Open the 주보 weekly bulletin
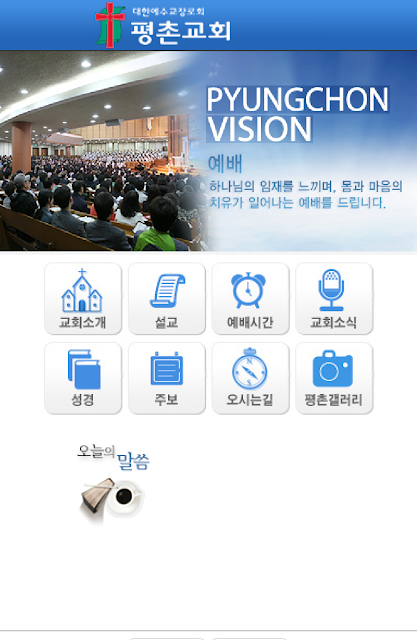This screenshot has width=417, height=640. [x=166, y=378]
